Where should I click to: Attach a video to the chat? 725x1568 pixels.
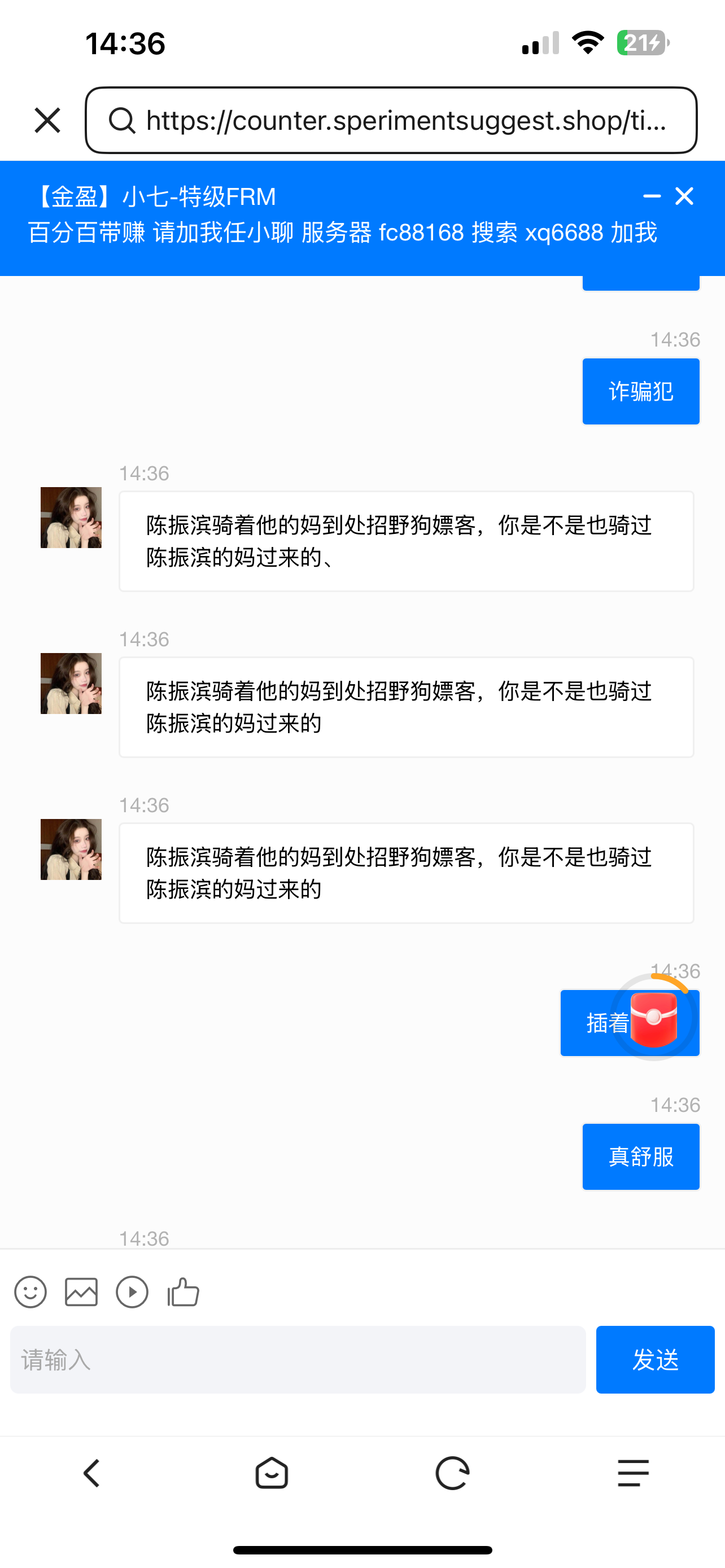pyautogui.click(x=132, y=1291)
